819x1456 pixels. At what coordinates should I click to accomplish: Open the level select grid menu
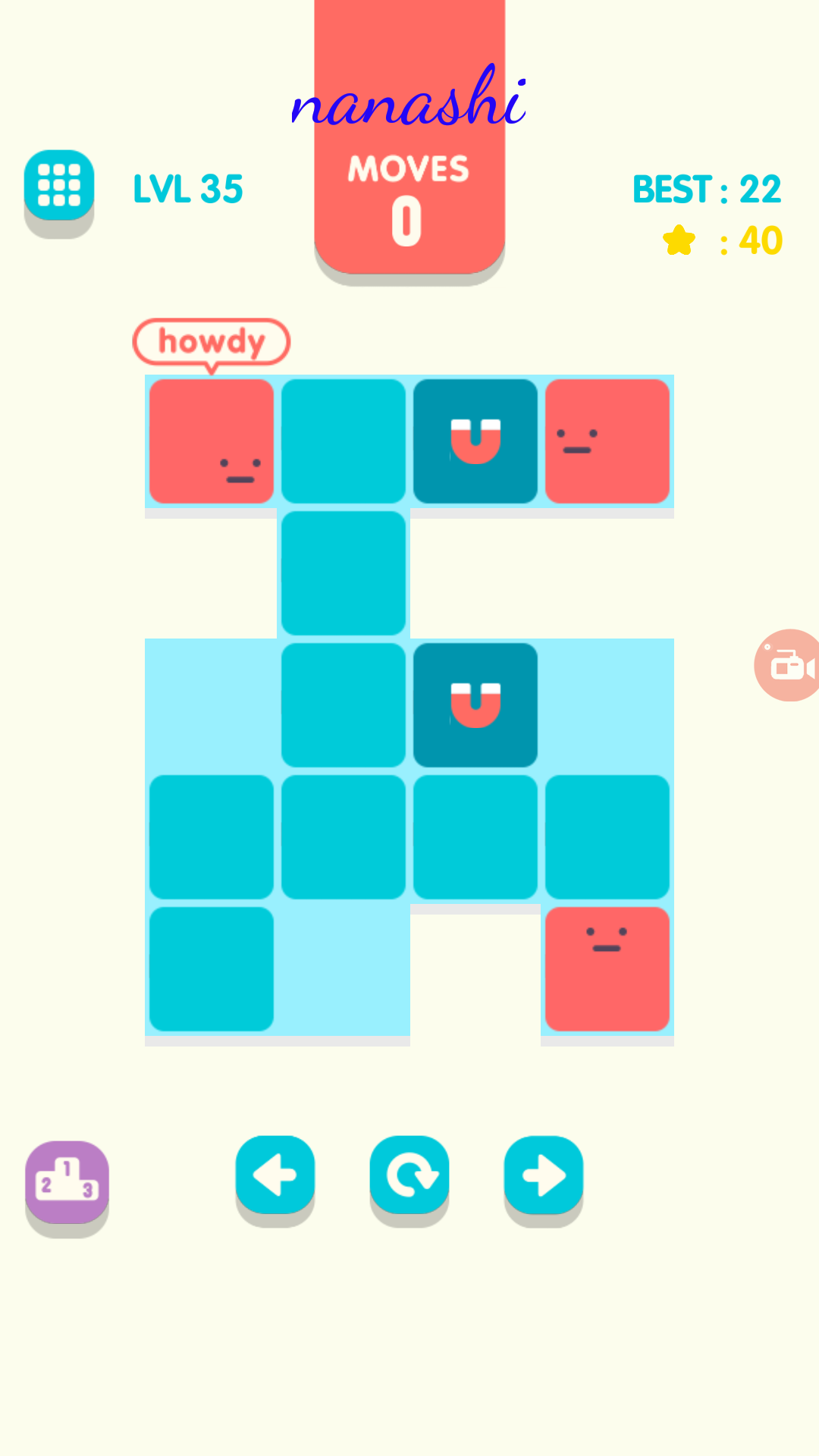(x=59, y=186)
